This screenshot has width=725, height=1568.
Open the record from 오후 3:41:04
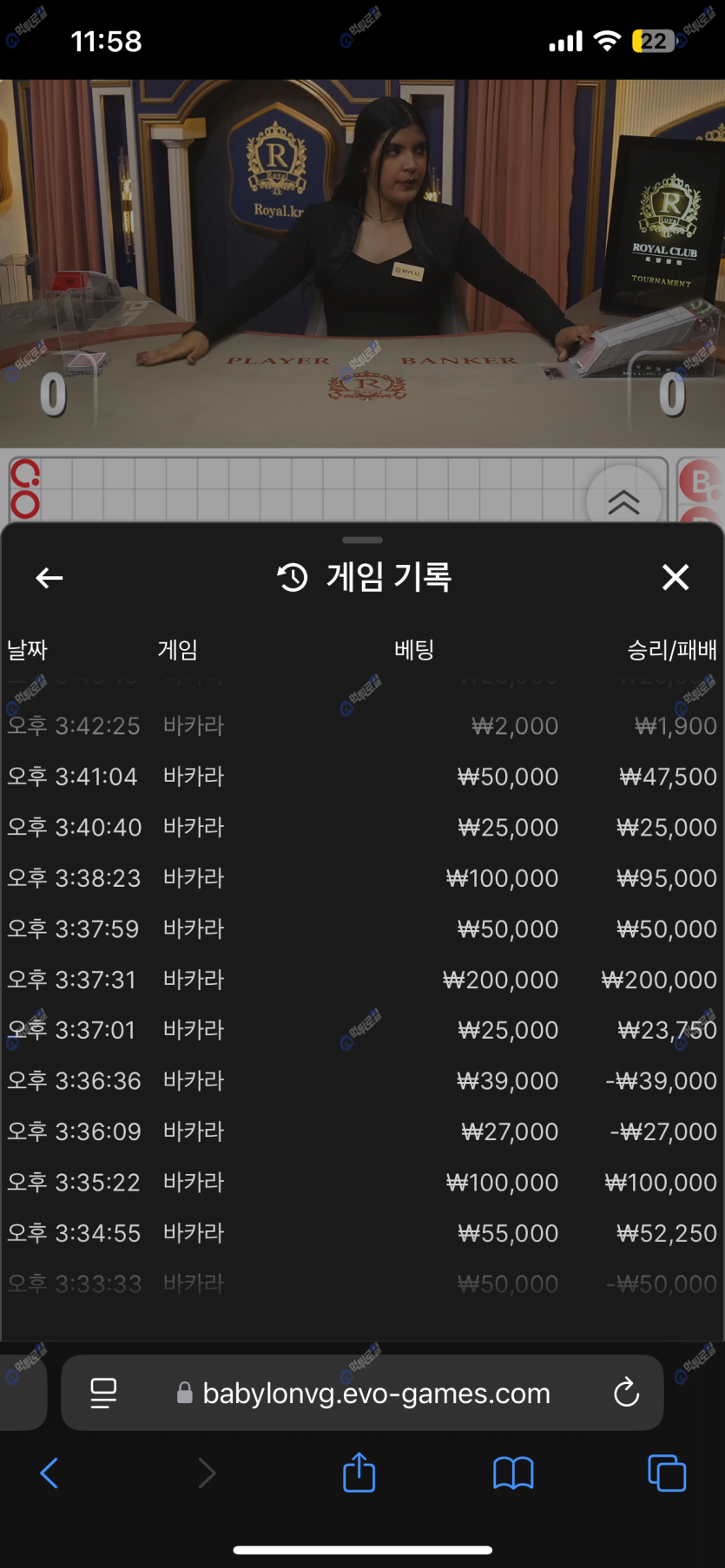click(x=361, y=777)
